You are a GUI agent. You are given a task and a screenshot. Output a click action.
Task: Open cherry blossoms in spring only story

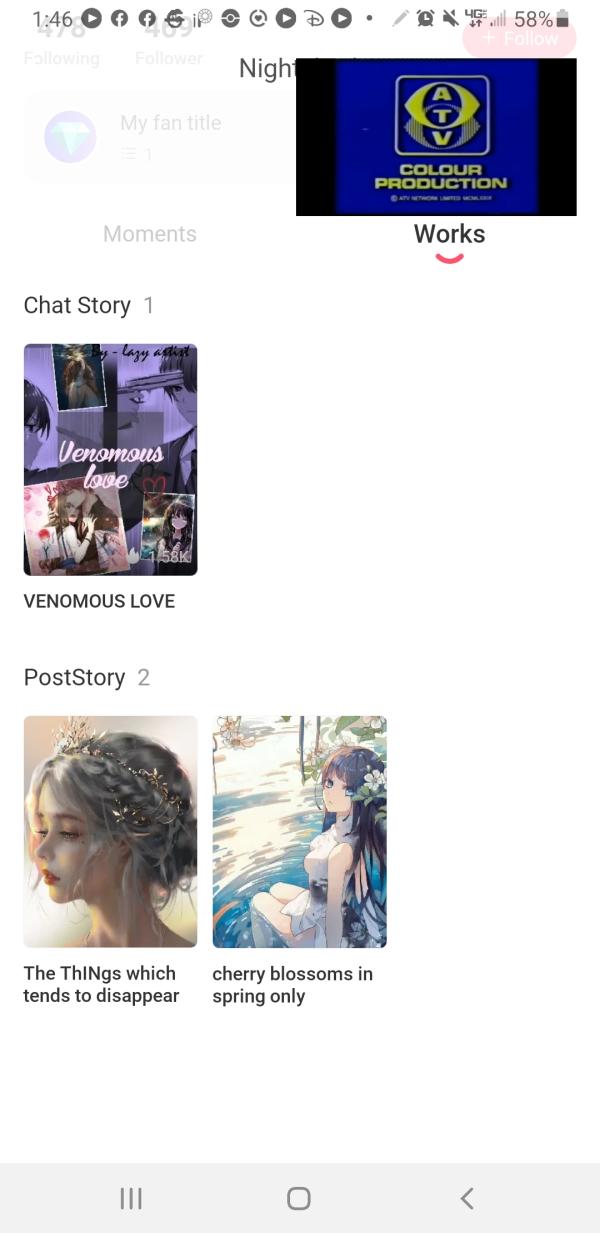[x=299, y=831]
